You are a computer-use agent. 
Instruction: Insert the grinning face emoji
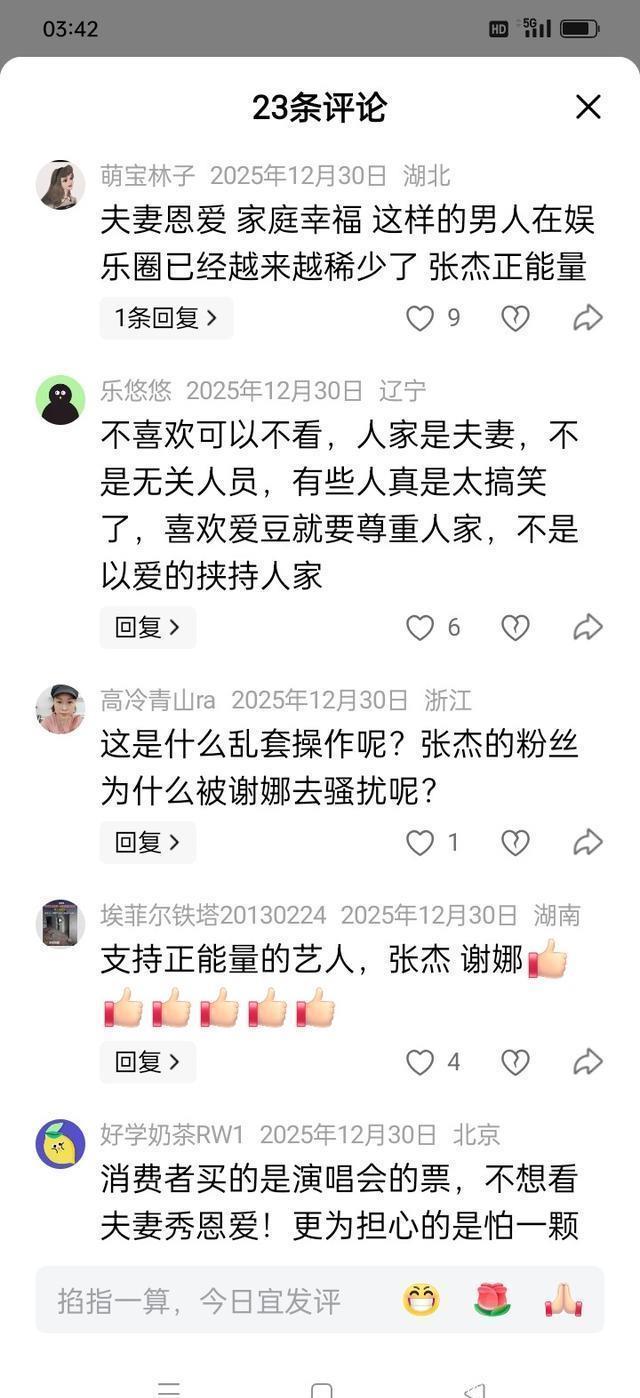pyautogui.click(x=421, y=1300)
